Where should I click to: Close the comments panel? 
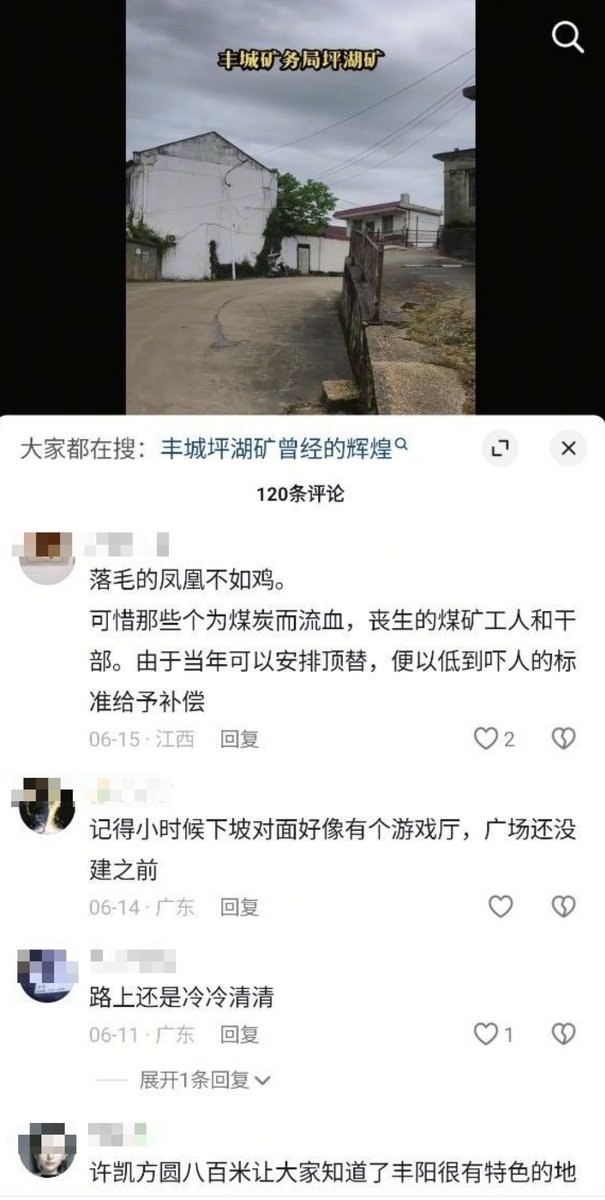coord(568,448)
